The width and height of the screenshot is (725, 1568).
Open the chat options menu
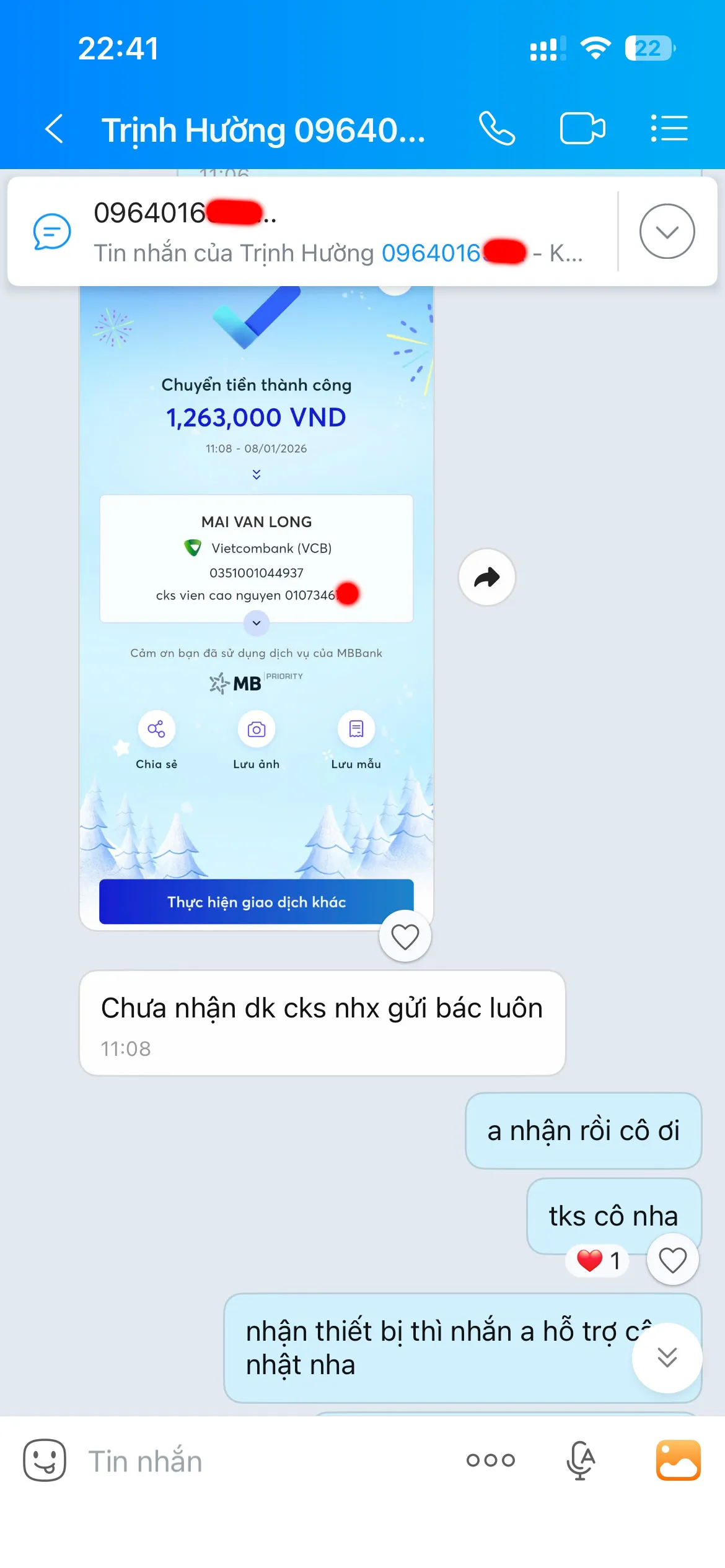click(x=669, y=129)
